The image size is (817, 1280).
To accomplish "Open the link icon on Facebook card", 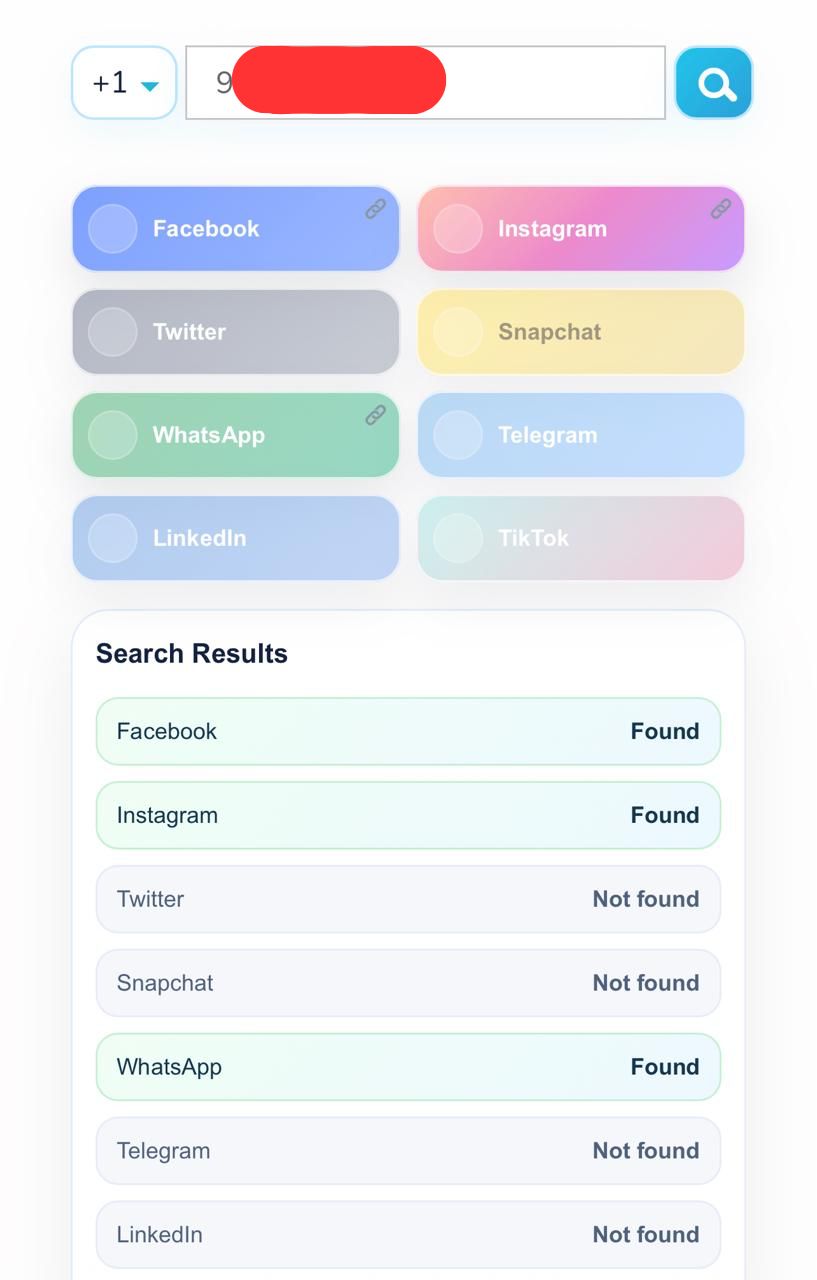I will point(375,209).
